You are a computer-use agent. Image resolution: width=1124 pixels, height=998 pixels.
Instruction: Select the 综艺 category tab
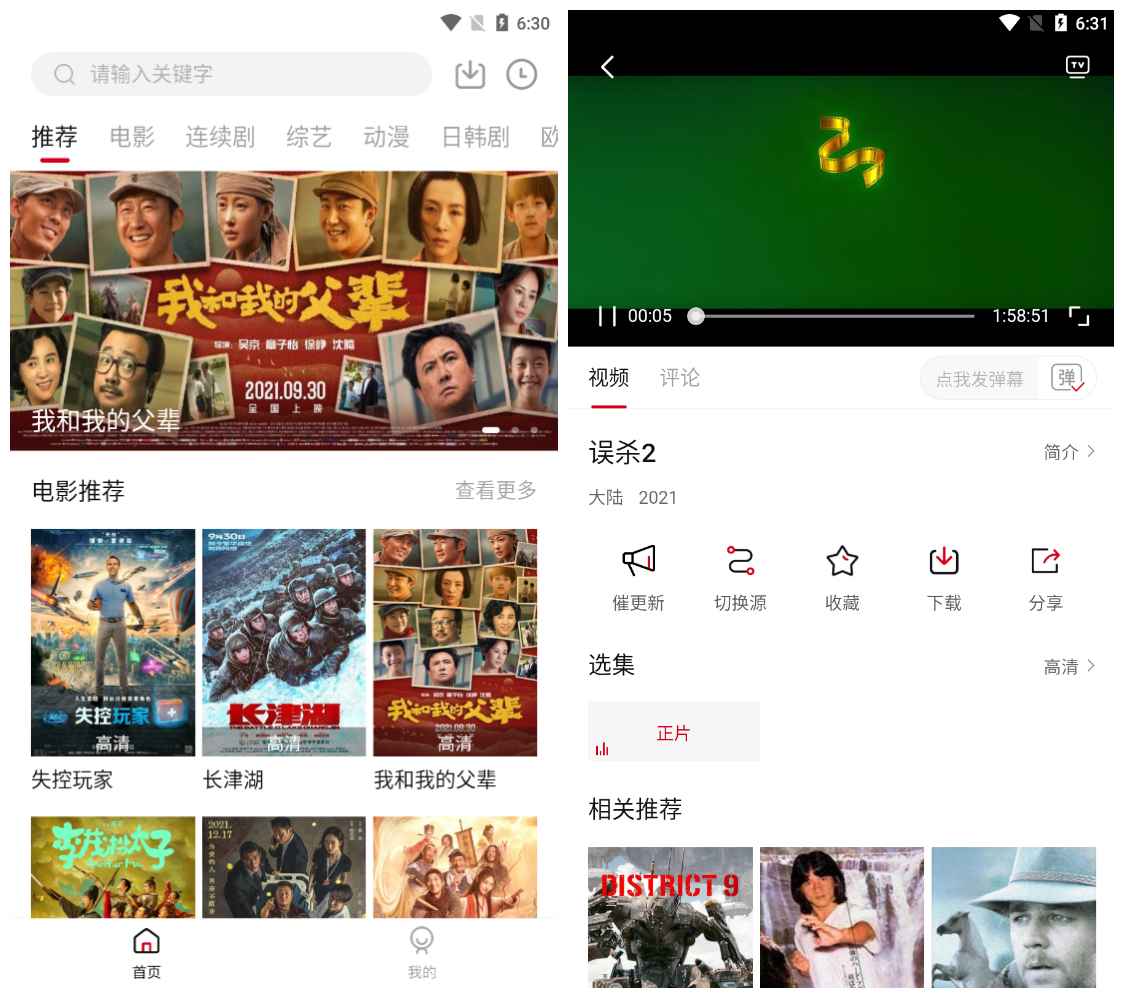tap(309, 137)
